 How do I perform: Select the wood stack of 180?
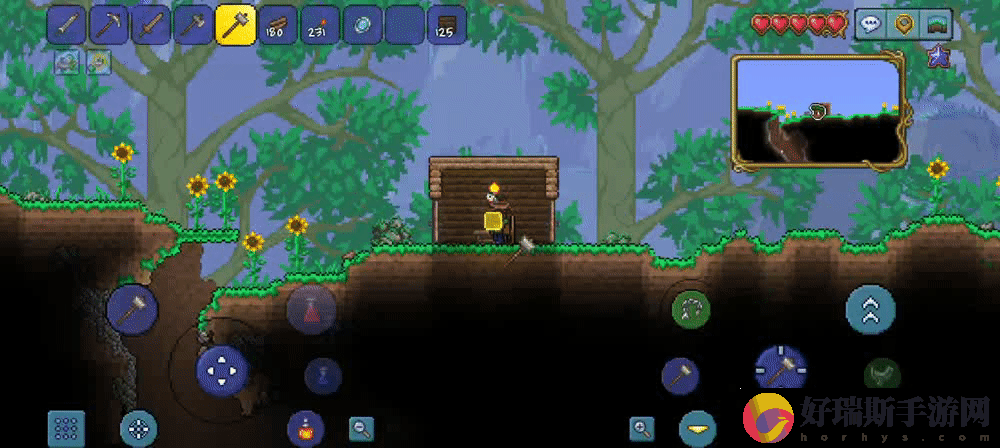(276, 24)
